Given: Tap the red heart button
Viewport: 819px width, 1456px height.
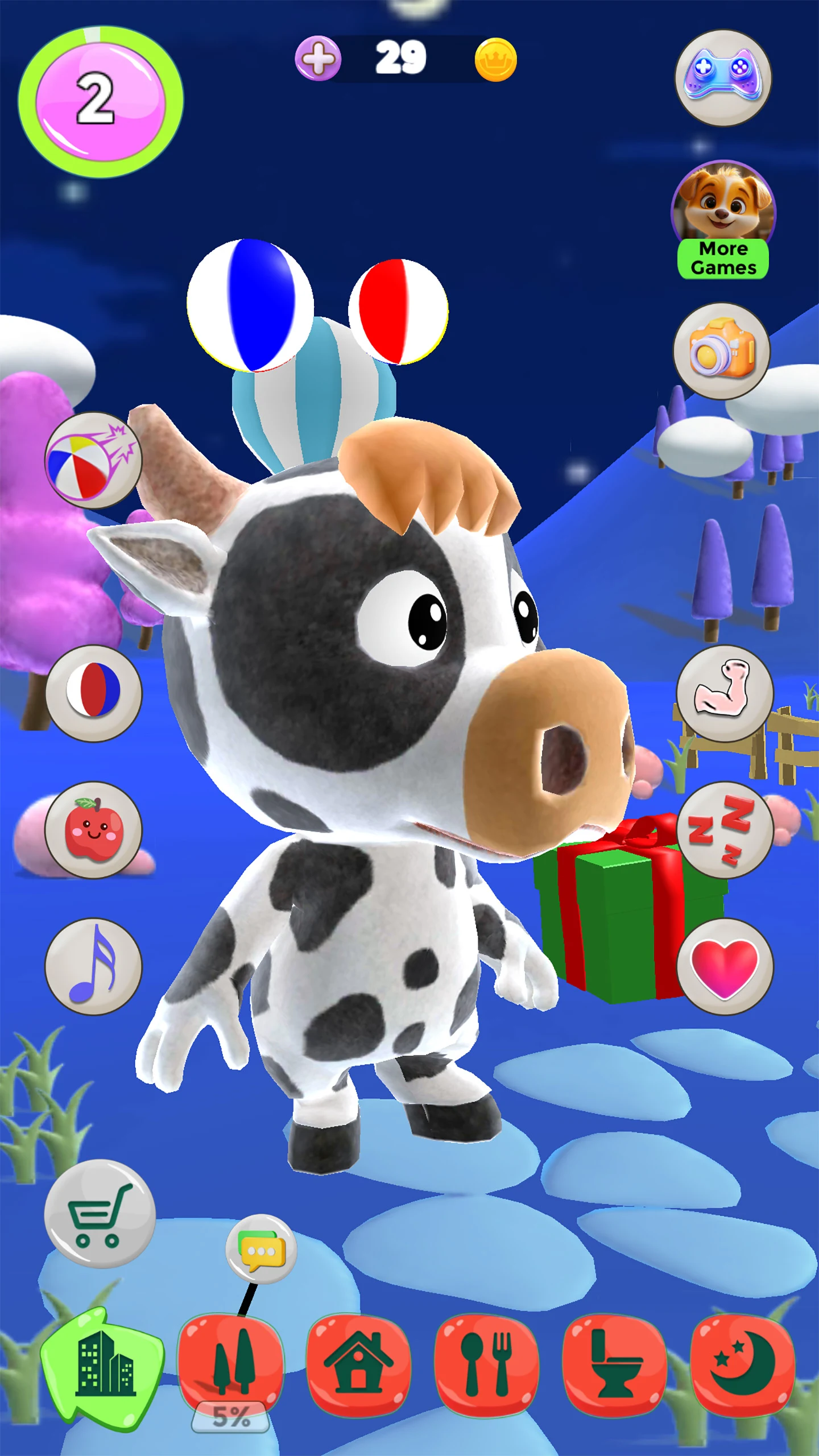Looking at the screenshot, I should (x=725, y=966).
